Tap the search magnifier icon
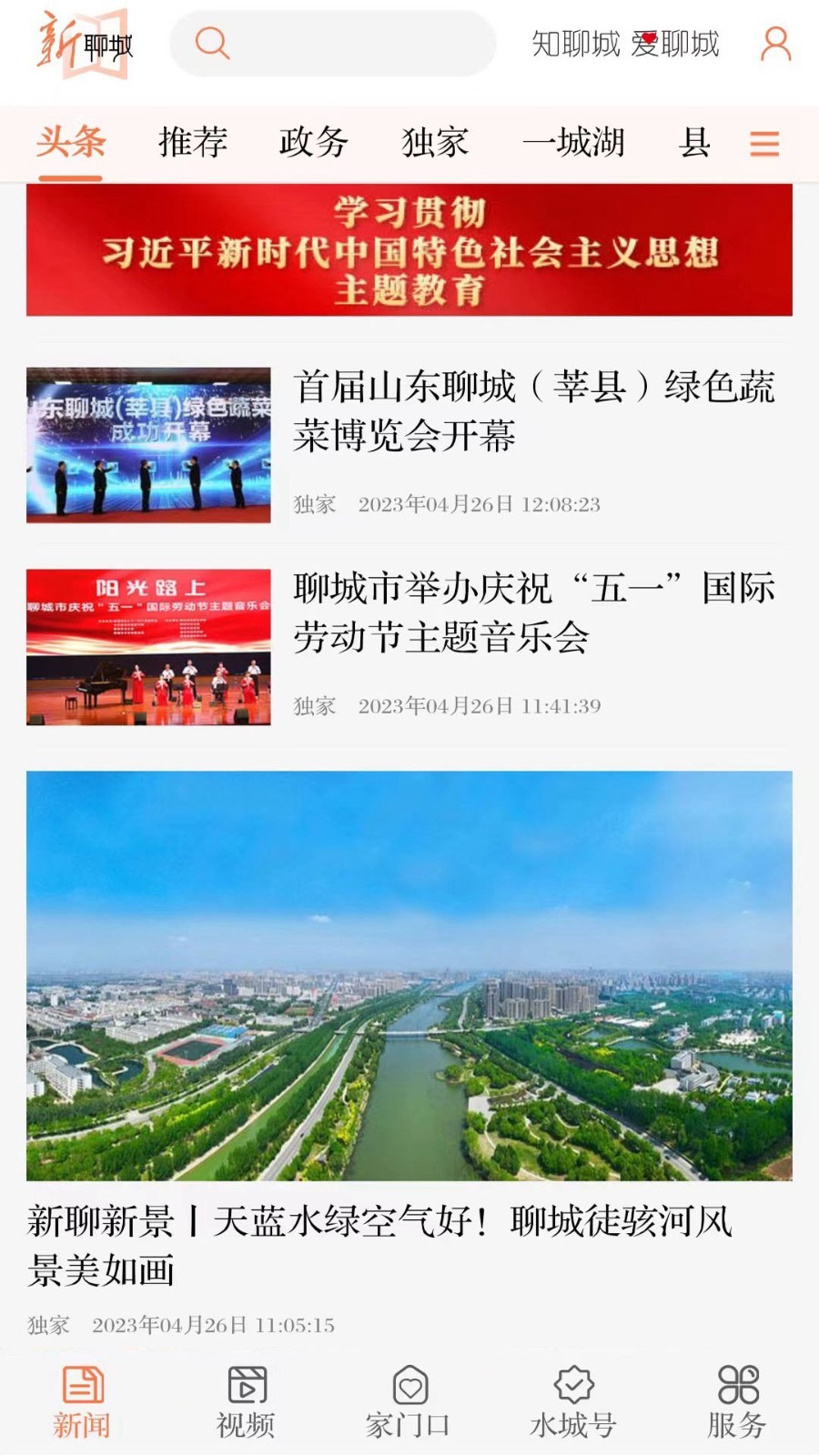 pyautogui.click(x=211, y=43)
